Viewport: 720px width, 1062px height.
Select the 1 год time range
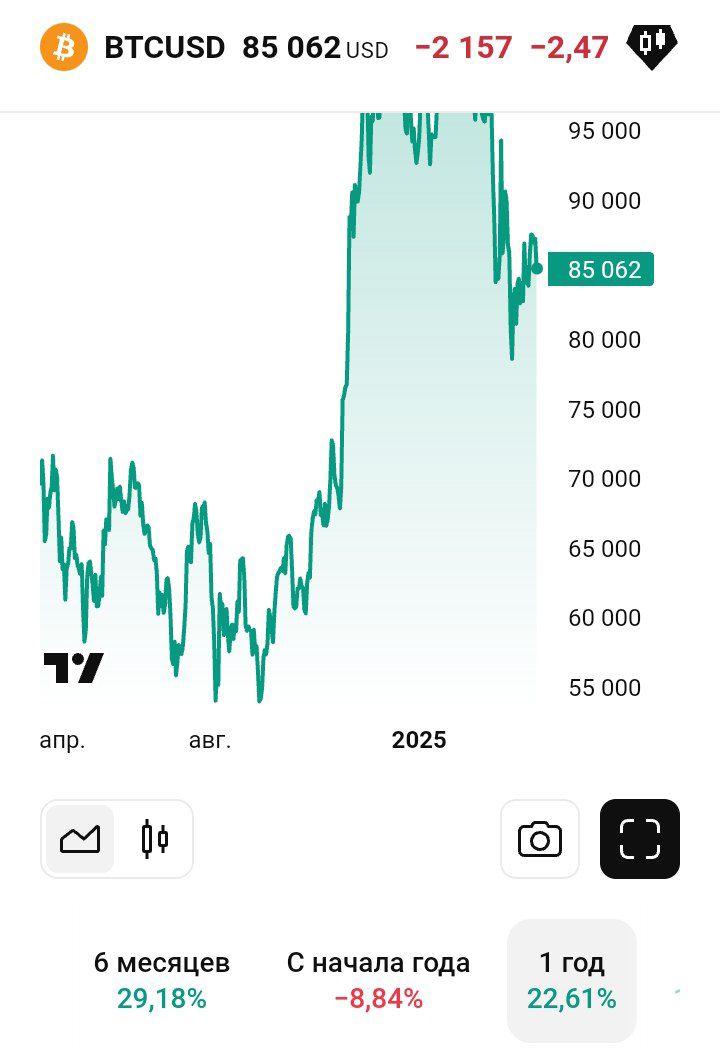coord(572,980)
